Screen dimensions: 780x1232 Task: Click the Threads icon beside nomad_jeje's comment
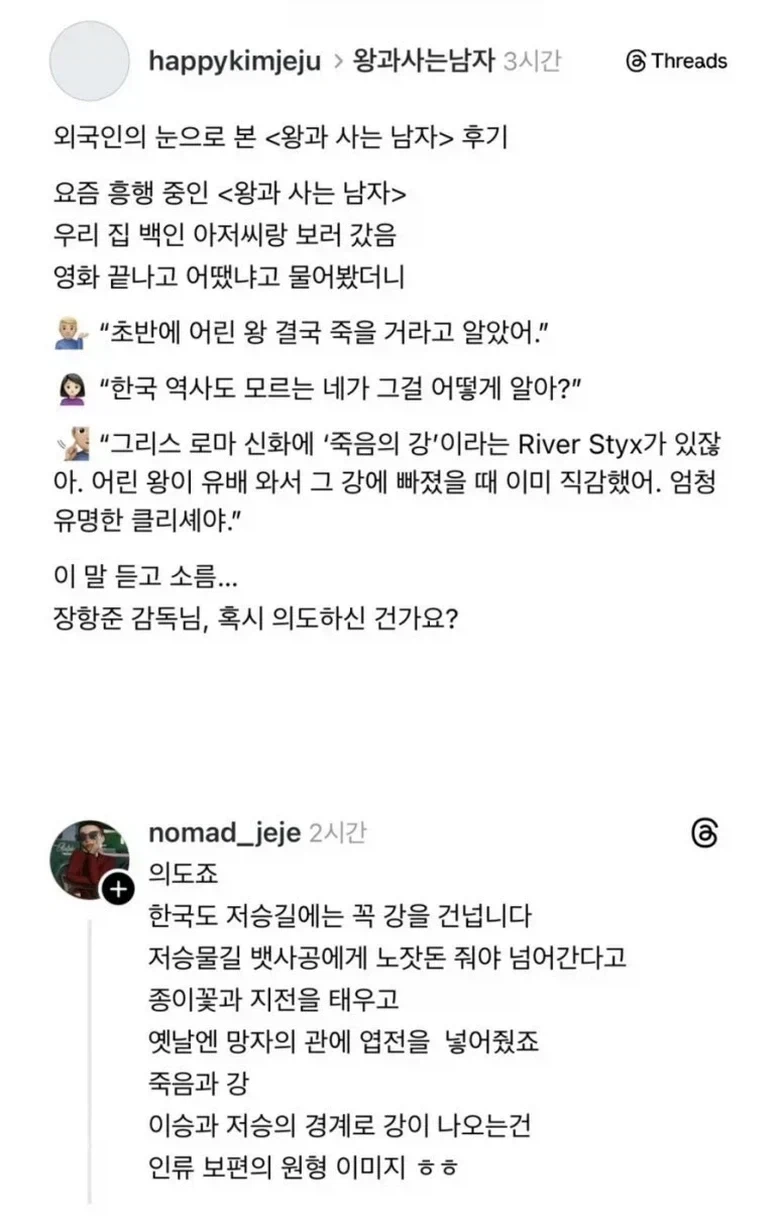pyautogui.click(x=707, y=833)
